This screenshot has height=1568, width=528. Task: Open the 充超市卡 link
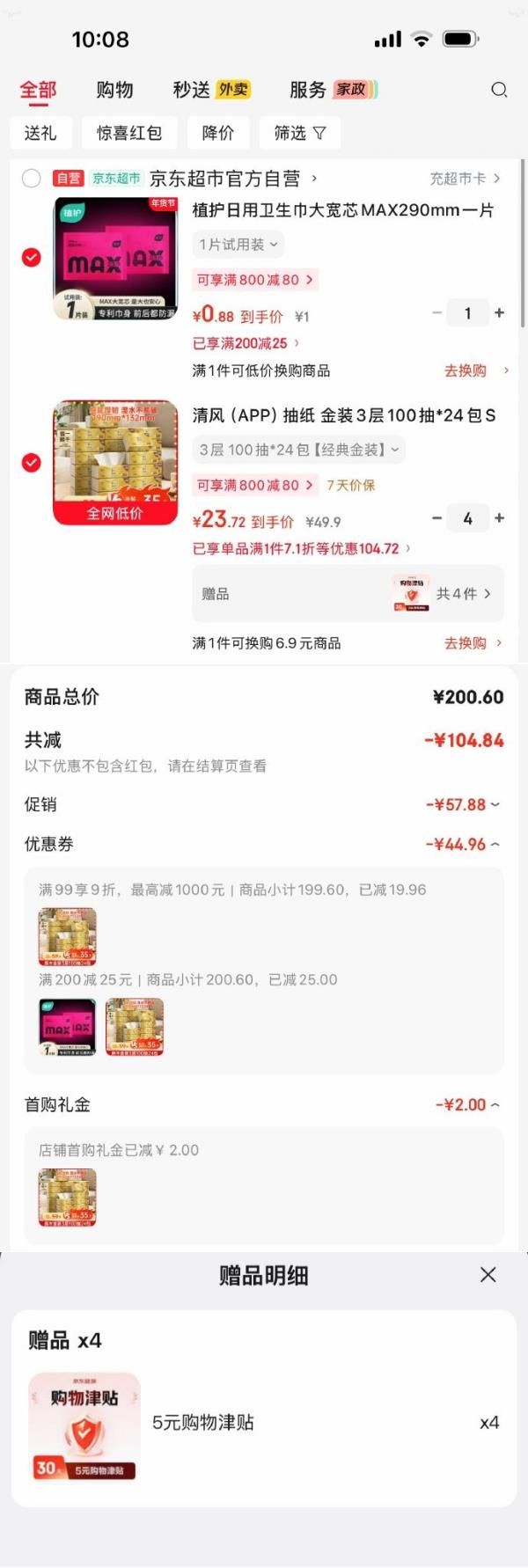(464, 179)
